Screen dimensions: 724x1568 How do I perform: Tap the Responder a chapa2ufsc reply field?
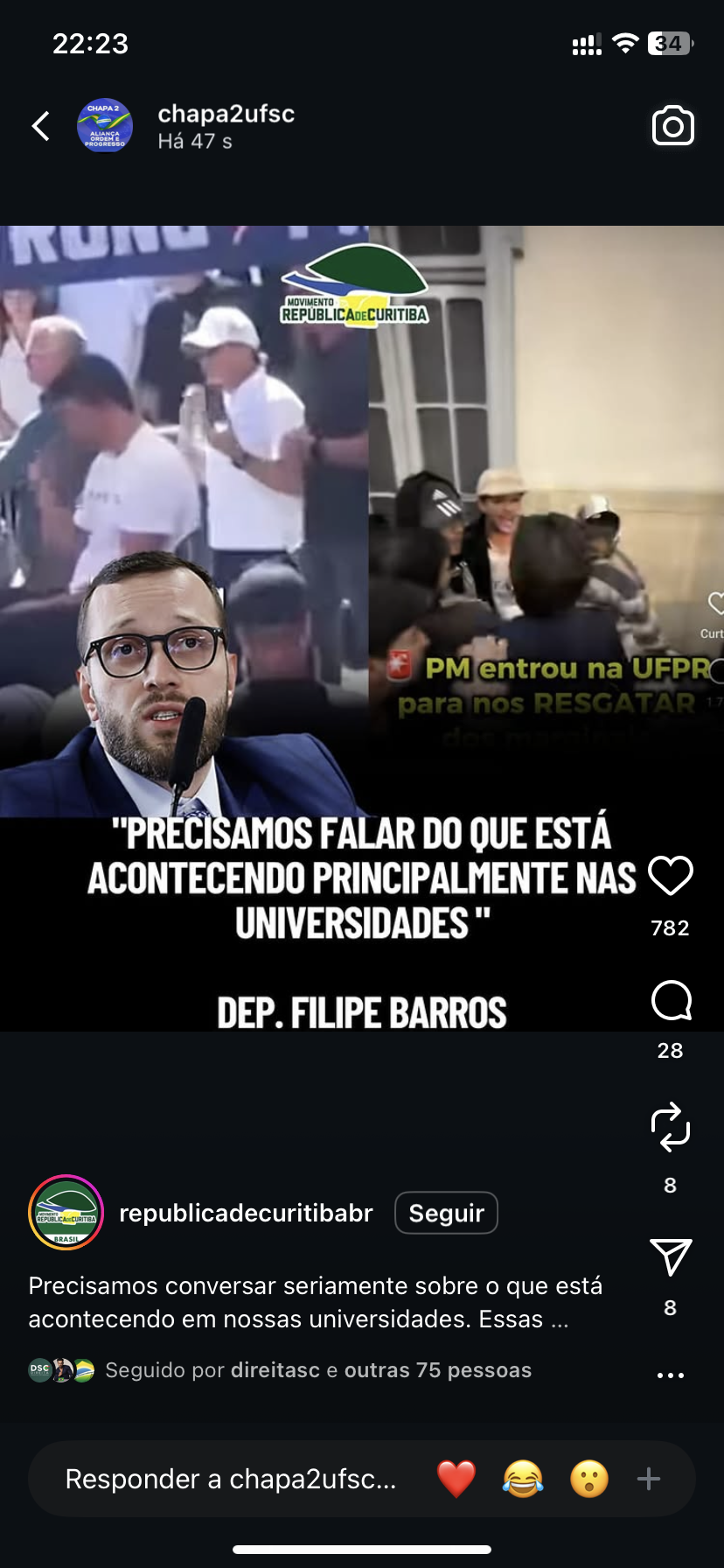coord(231,1479)
